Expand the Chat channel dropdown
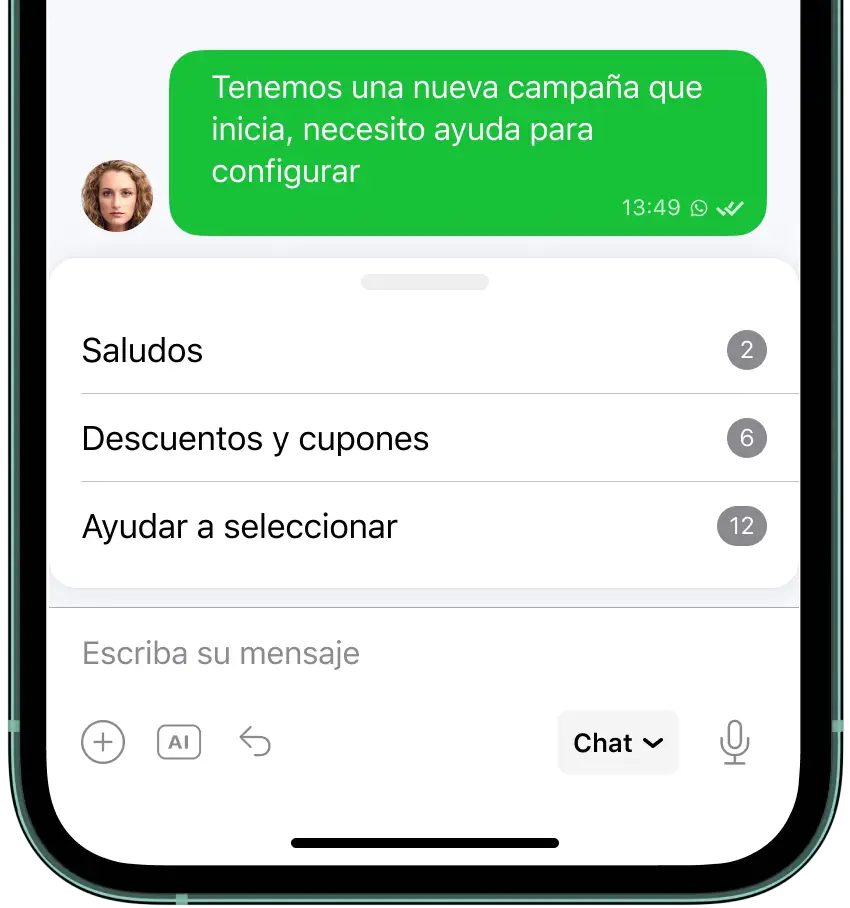 pos(617,743)
